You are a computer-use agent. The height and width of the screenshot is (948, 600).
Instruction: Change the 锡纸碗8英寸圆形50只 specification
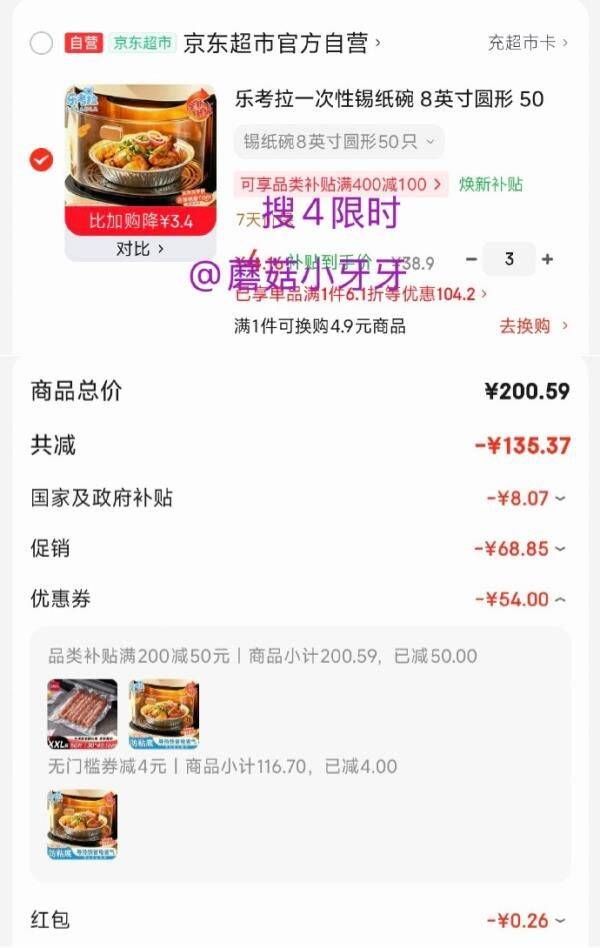tap(339, 142)
